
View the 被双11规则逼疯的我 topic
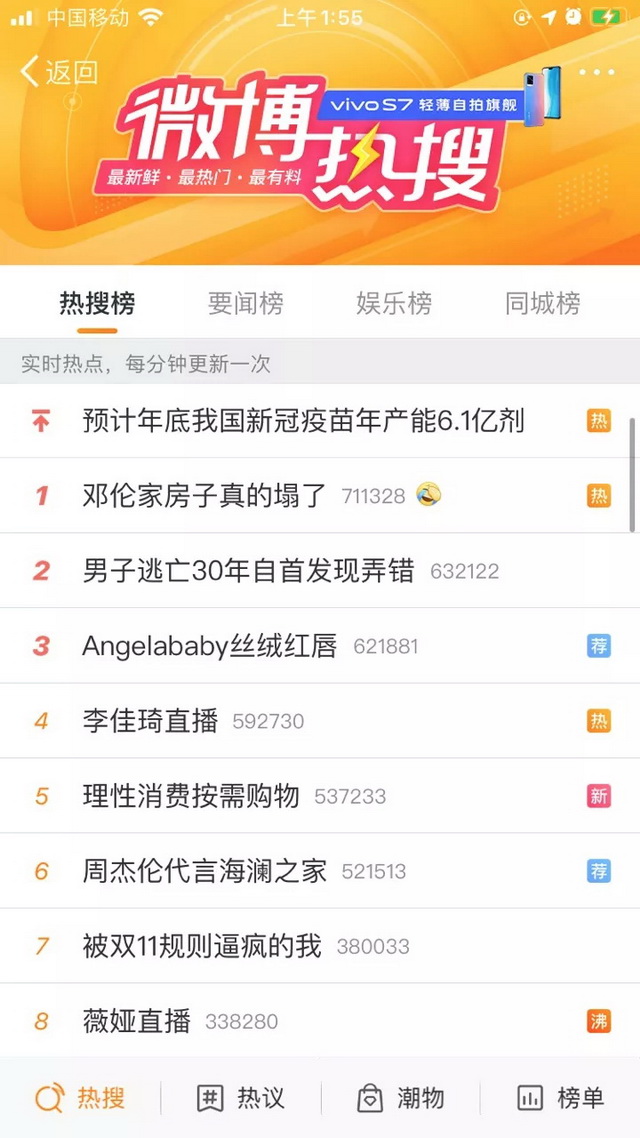point(202,946)
